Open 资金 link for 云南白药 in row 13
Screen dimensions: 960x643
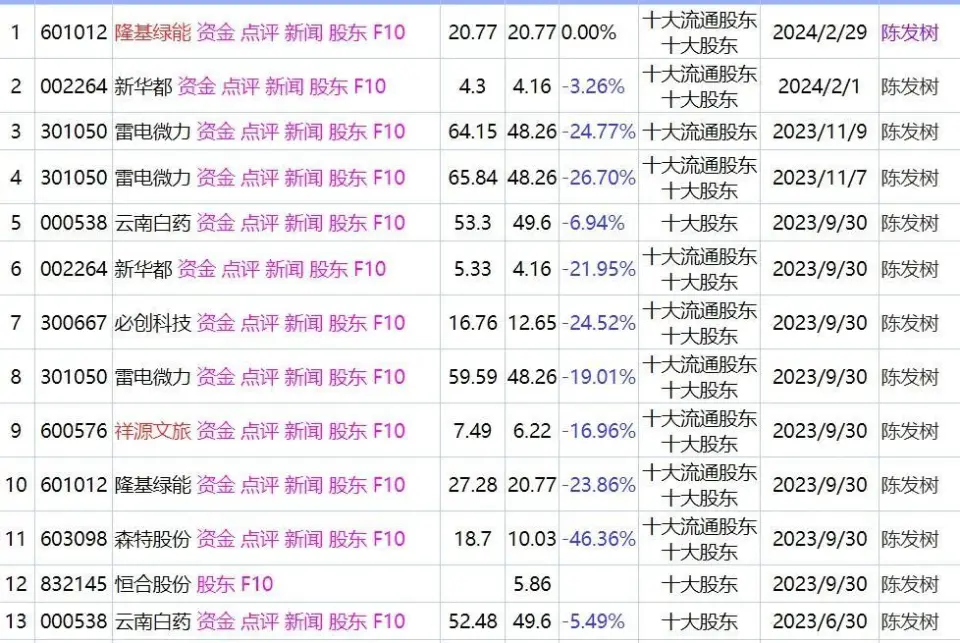click(215, 621)
